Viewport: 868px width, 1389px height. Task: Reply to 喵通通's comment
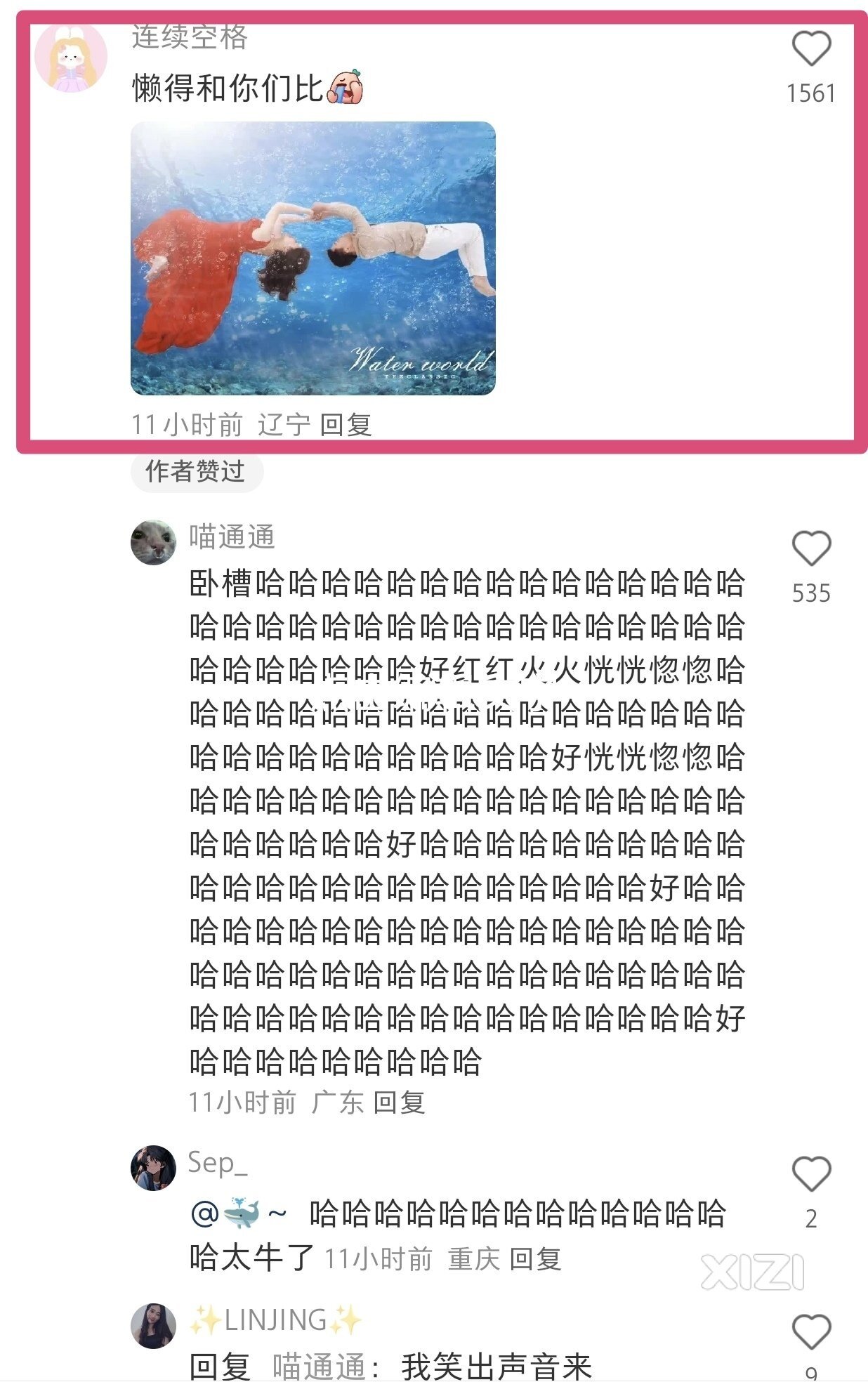(x=399, y=1102)
